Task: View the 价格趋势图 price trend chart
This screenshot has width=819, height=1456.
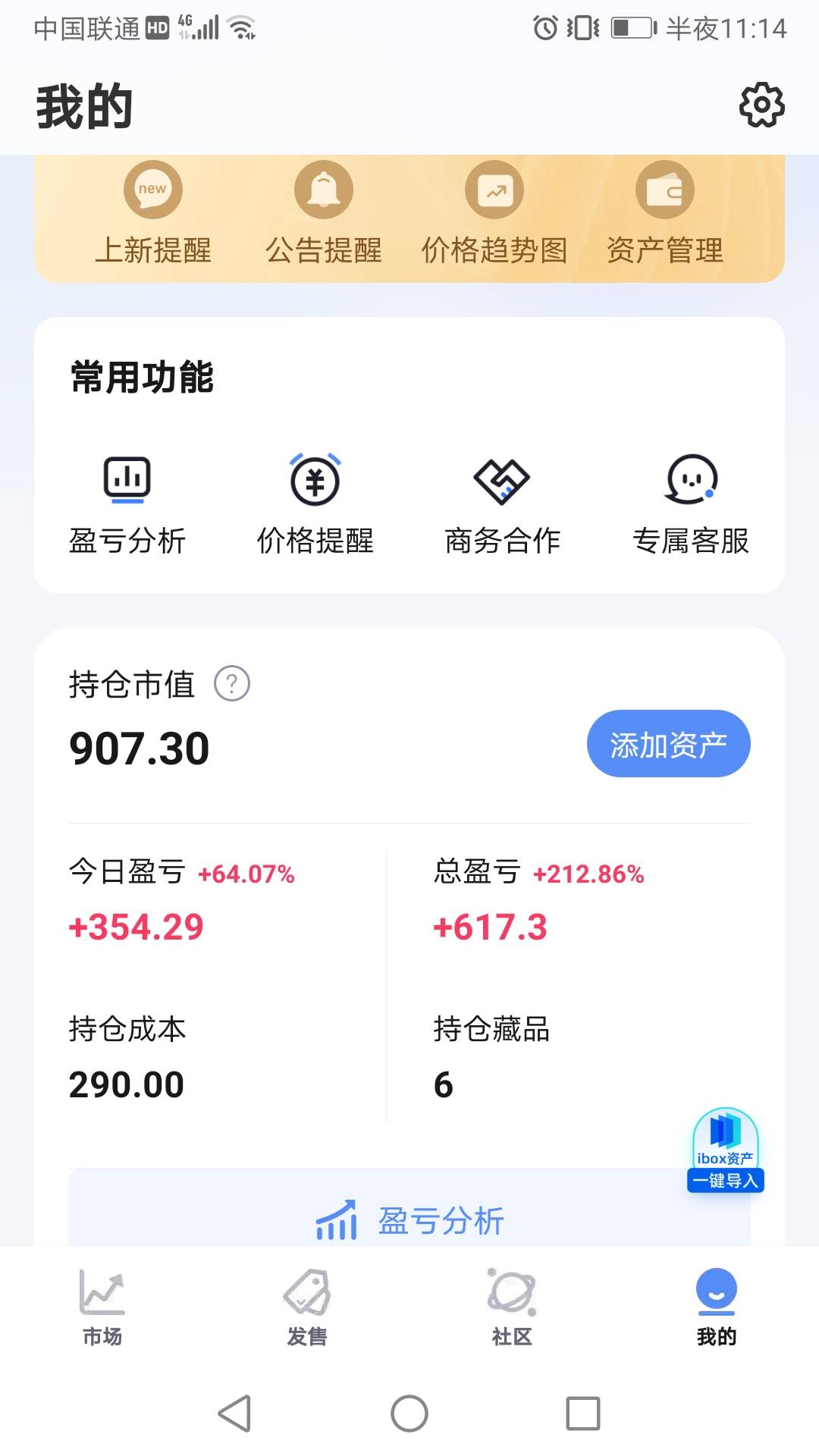Action: (x=494, y=213)
